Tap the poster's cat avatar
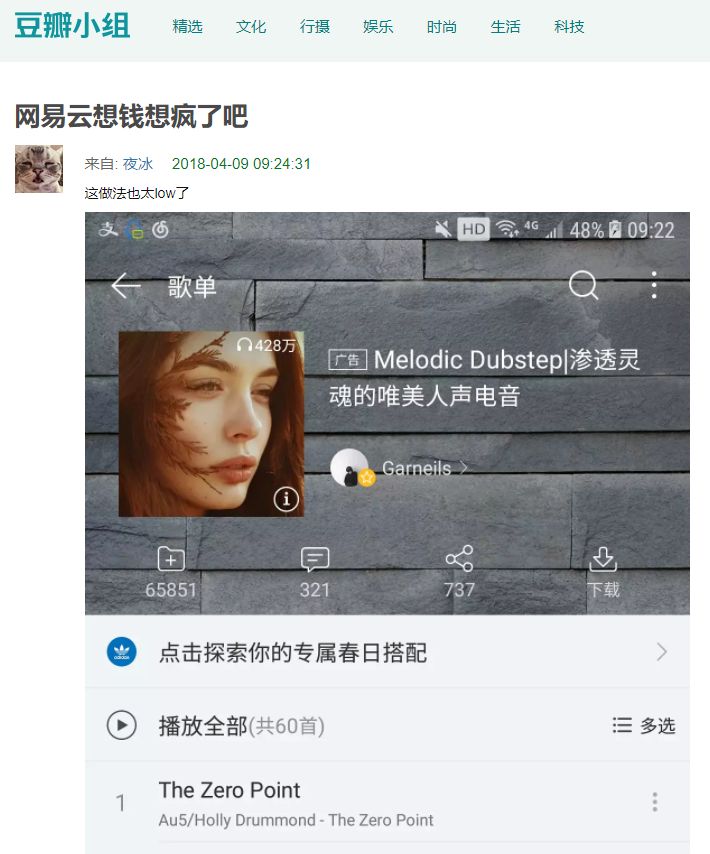Image resolution: width=710 pixels, height=854 pixels. [x=39, y=169]
